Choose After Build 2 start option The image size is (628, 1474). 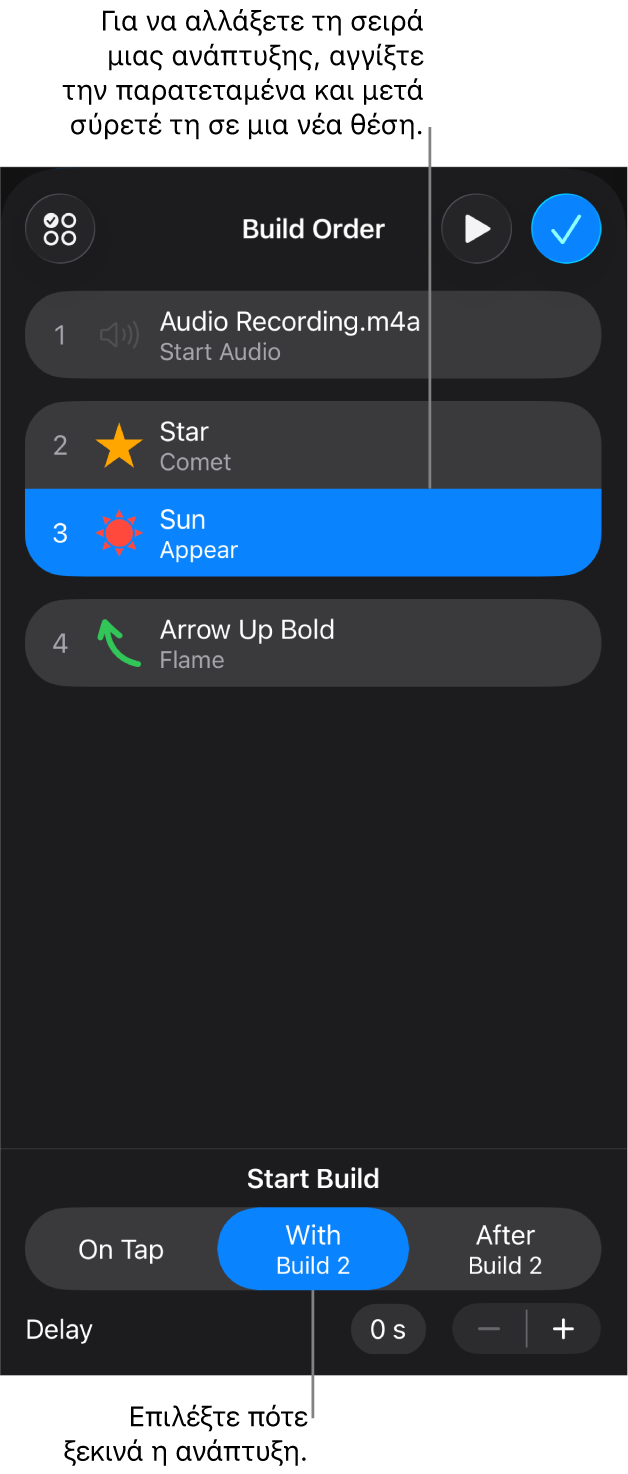(x=505, y=1250)
